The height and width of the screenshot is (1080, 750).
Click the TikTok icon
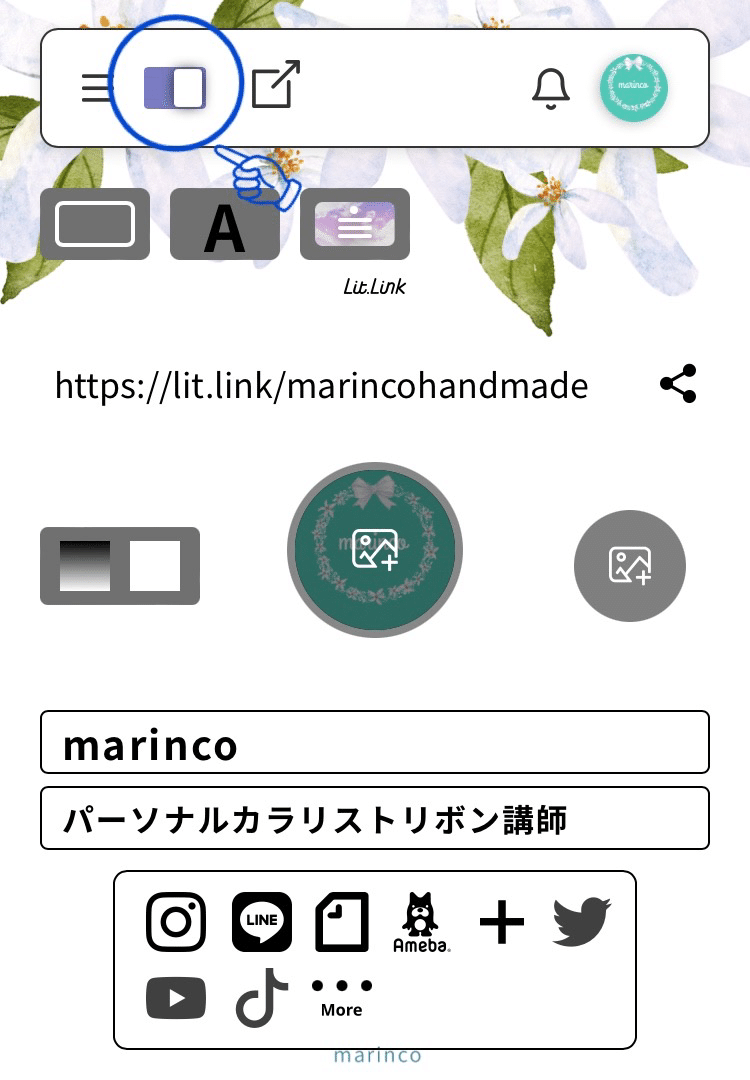click(258, 997)
